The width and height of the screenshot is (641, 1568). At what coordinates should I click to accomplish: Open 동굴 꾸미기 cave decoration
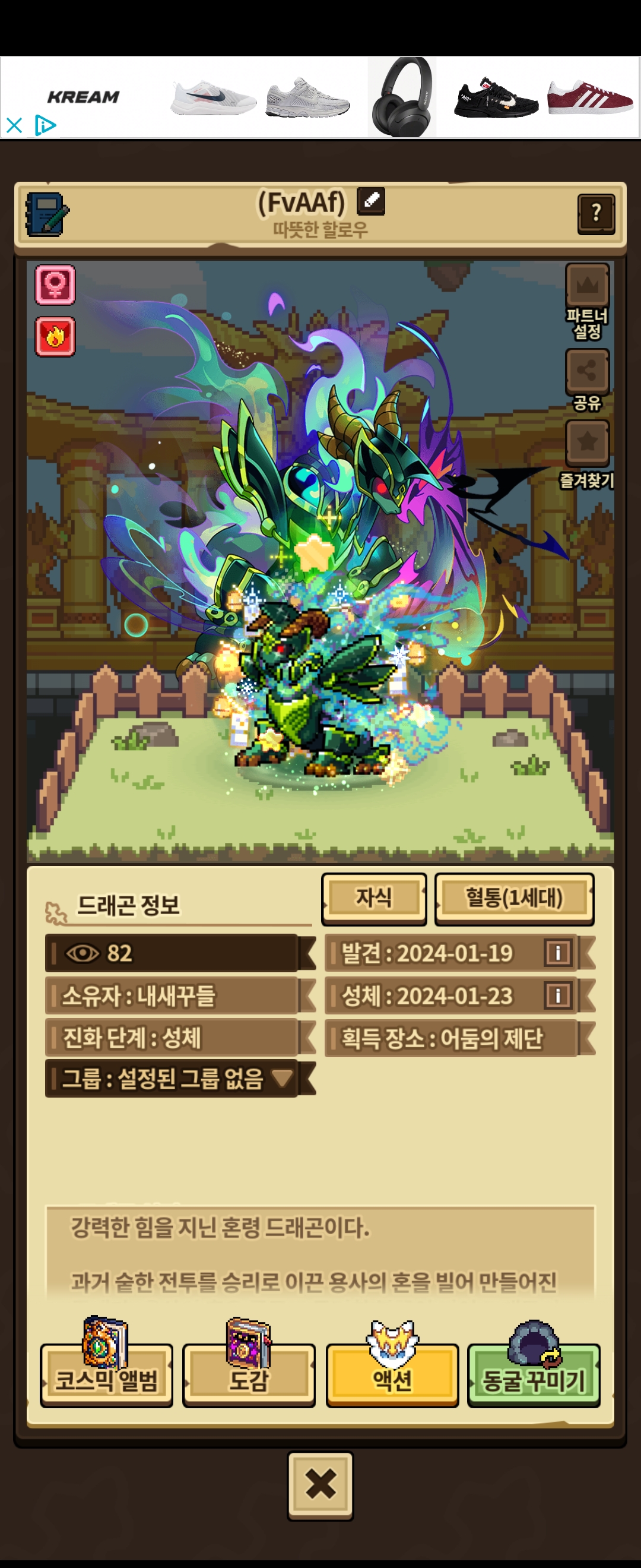(x=534, y=1378)
